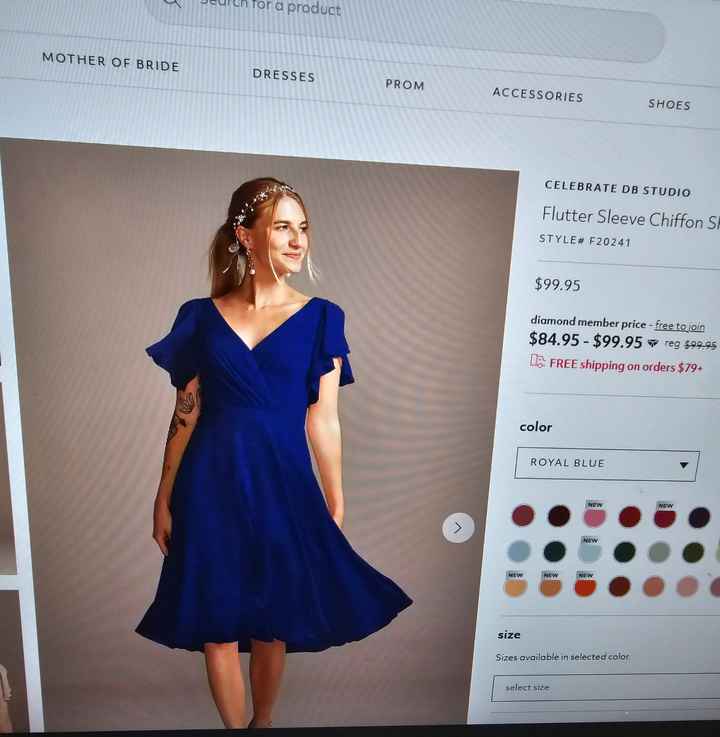This screenshot has width=720, height=737.
Task: Pick the pink color swatch marked NEW
Action: click(x=594, y=517)
